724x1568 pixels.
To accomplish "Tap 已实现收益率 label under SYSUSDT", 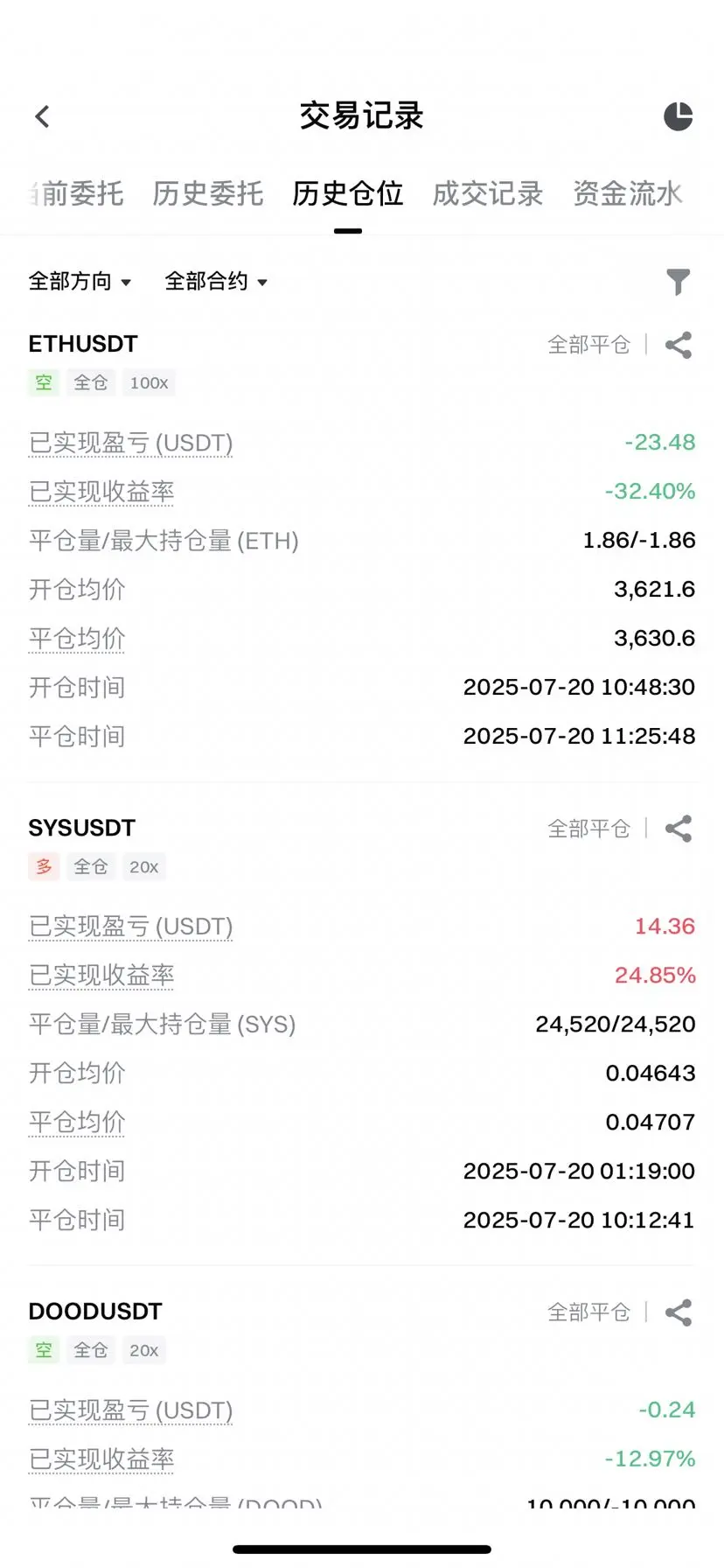I will pos(101,975).
